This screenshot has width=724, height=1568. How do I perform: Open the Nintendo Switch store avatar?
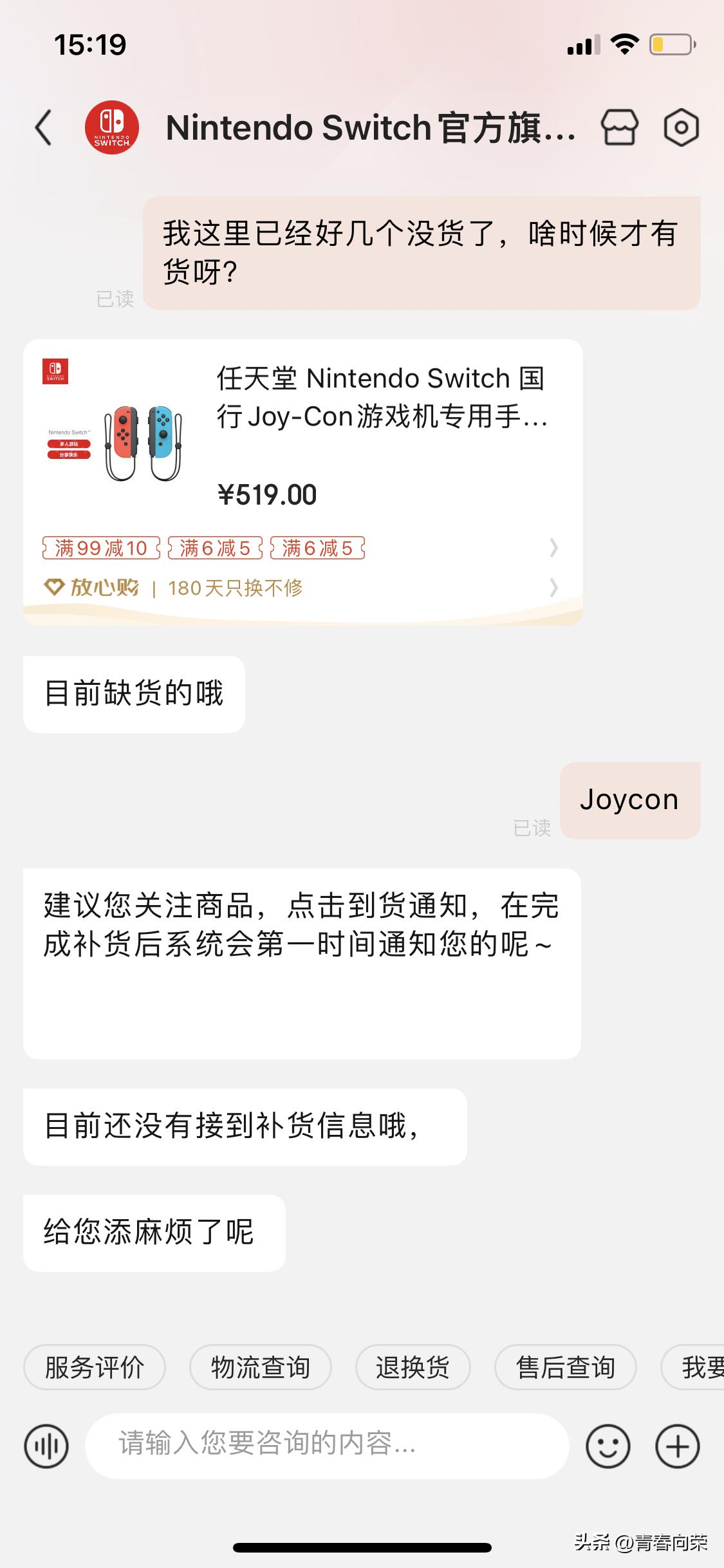point(113,127)
